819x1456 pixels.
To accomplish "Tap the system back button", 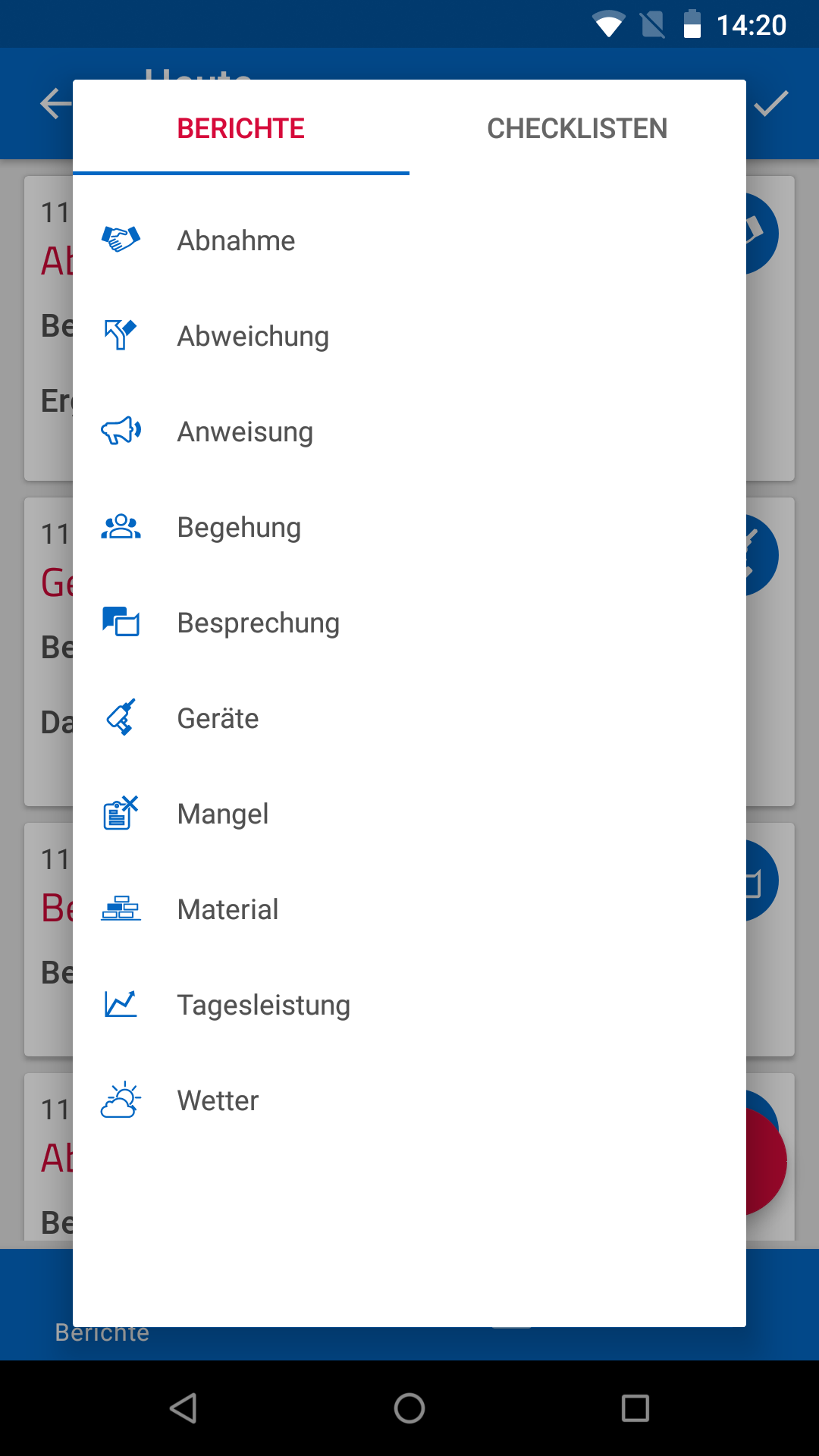I will coord(184,1408).
